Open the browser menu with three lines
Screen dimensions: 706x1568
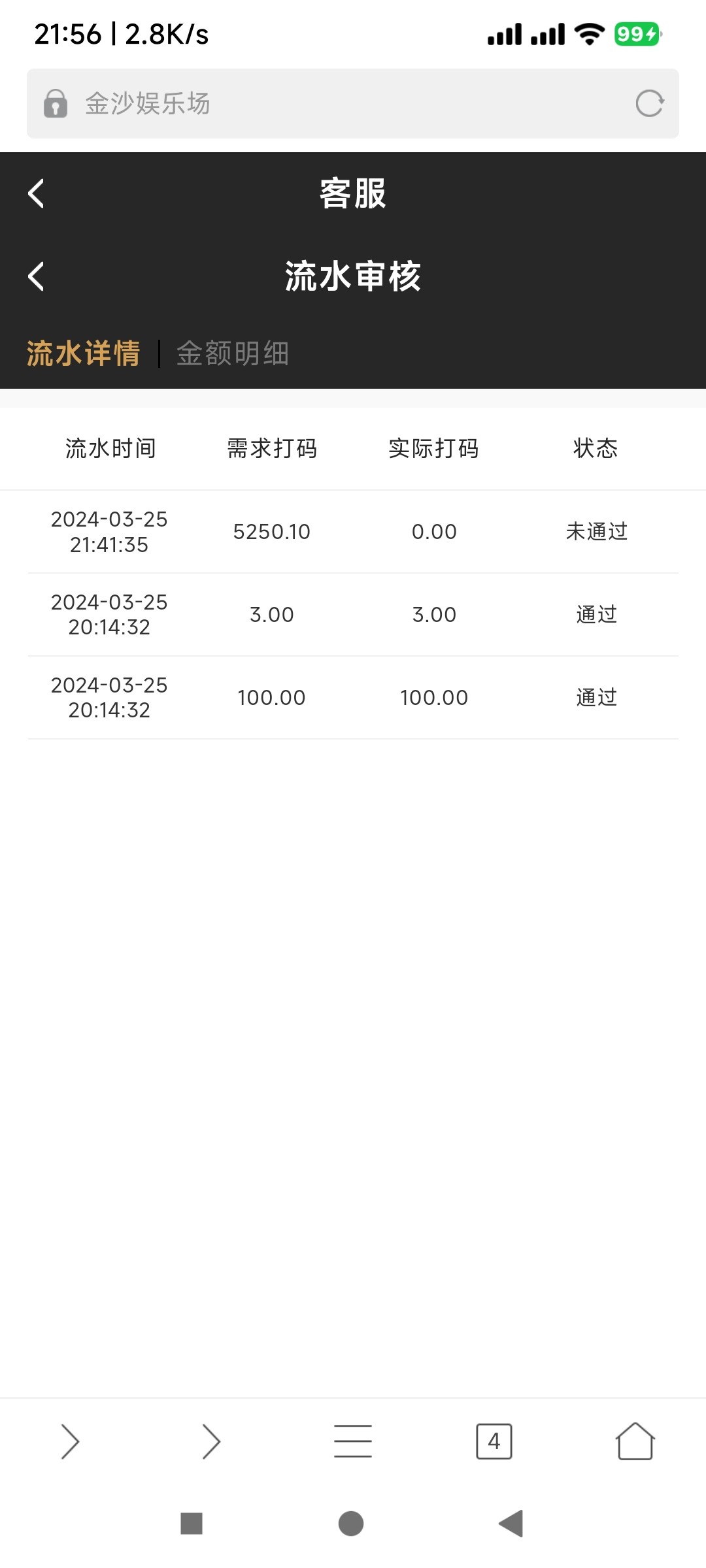pyautogui.click(x=353, y=1441)
